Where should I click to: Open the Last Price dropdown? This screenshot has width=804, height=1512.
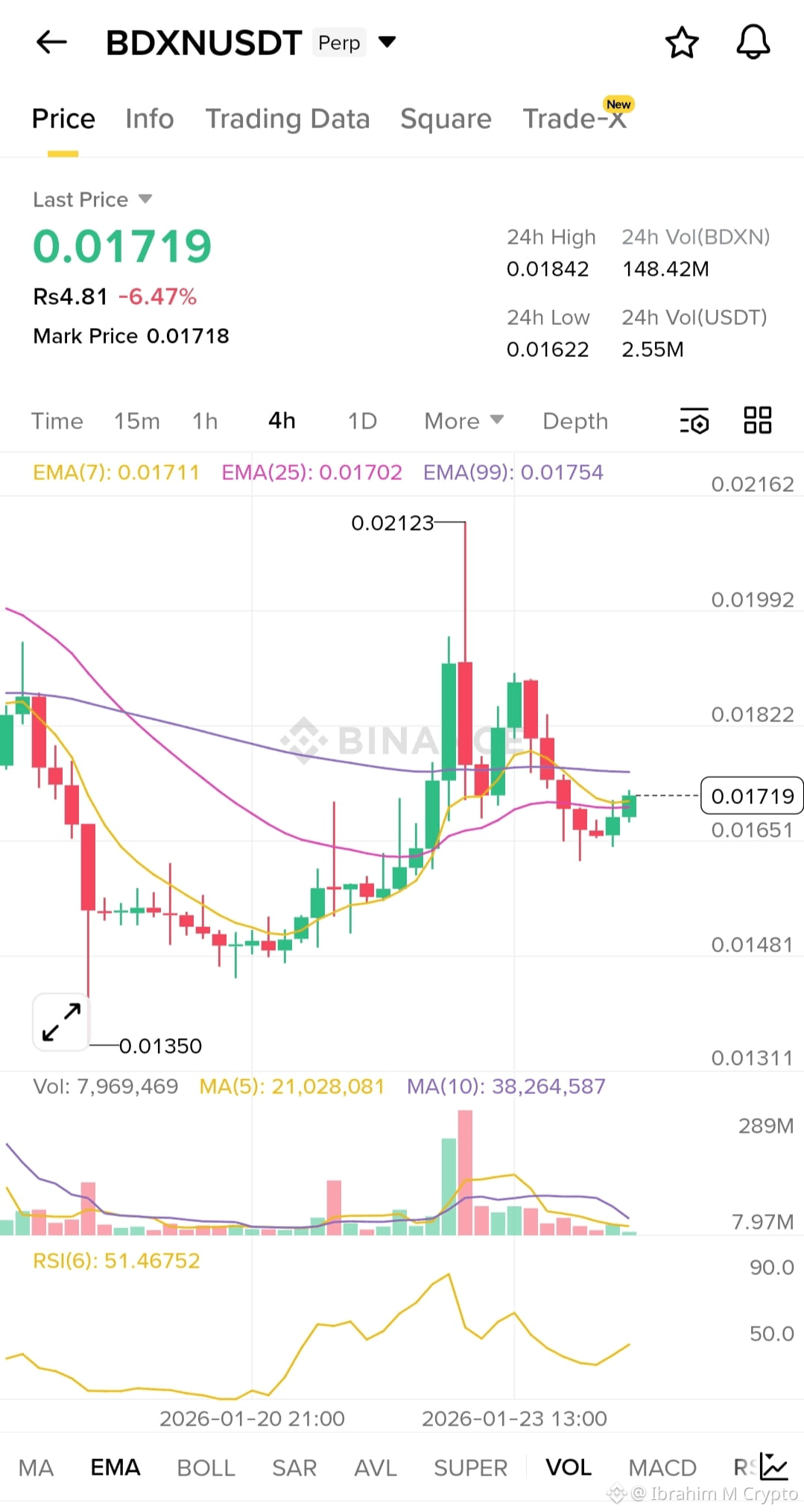(92, 199)
